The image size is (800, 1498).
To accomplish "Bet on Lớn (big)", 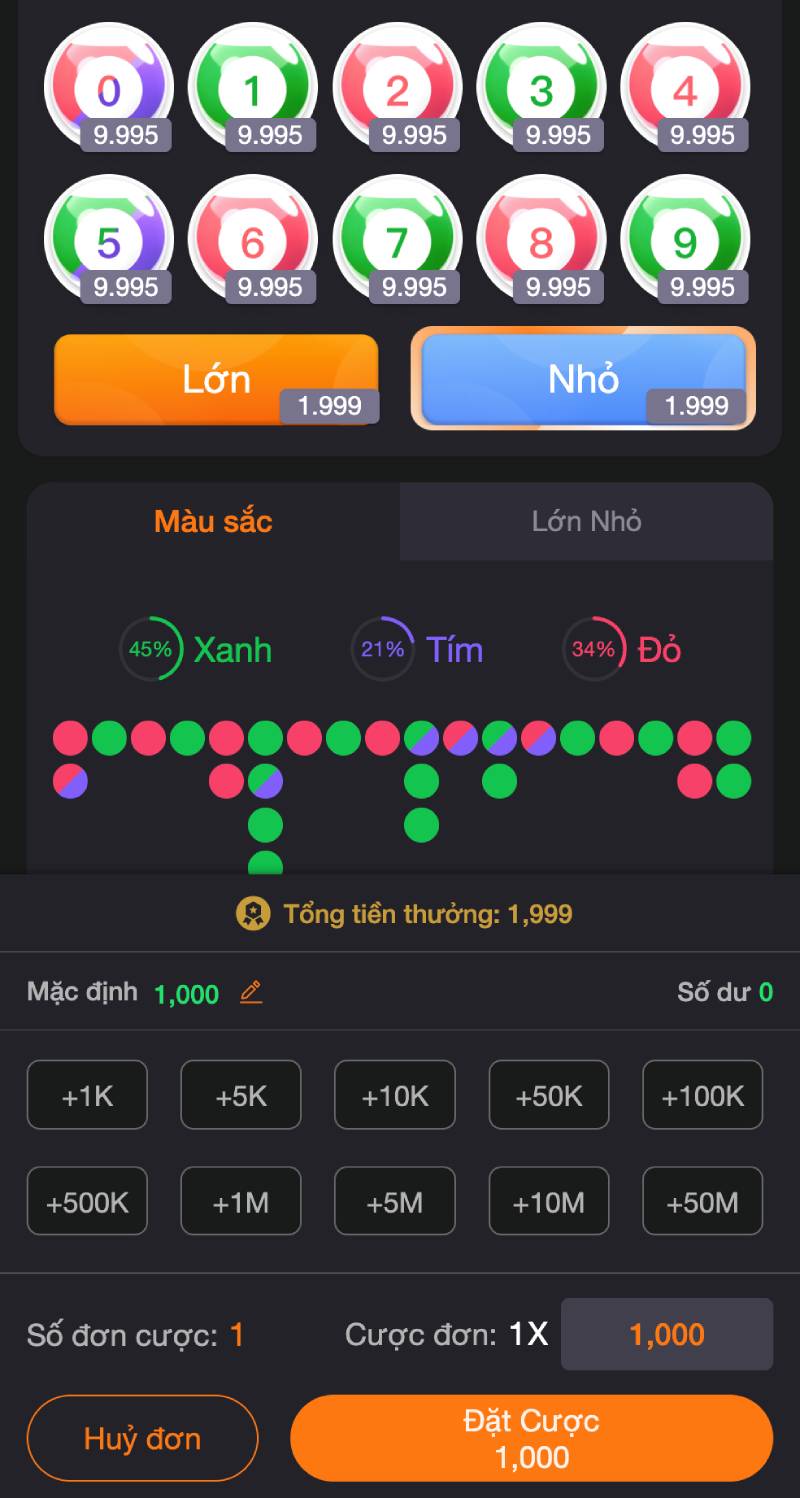I will tap(216, 379).
